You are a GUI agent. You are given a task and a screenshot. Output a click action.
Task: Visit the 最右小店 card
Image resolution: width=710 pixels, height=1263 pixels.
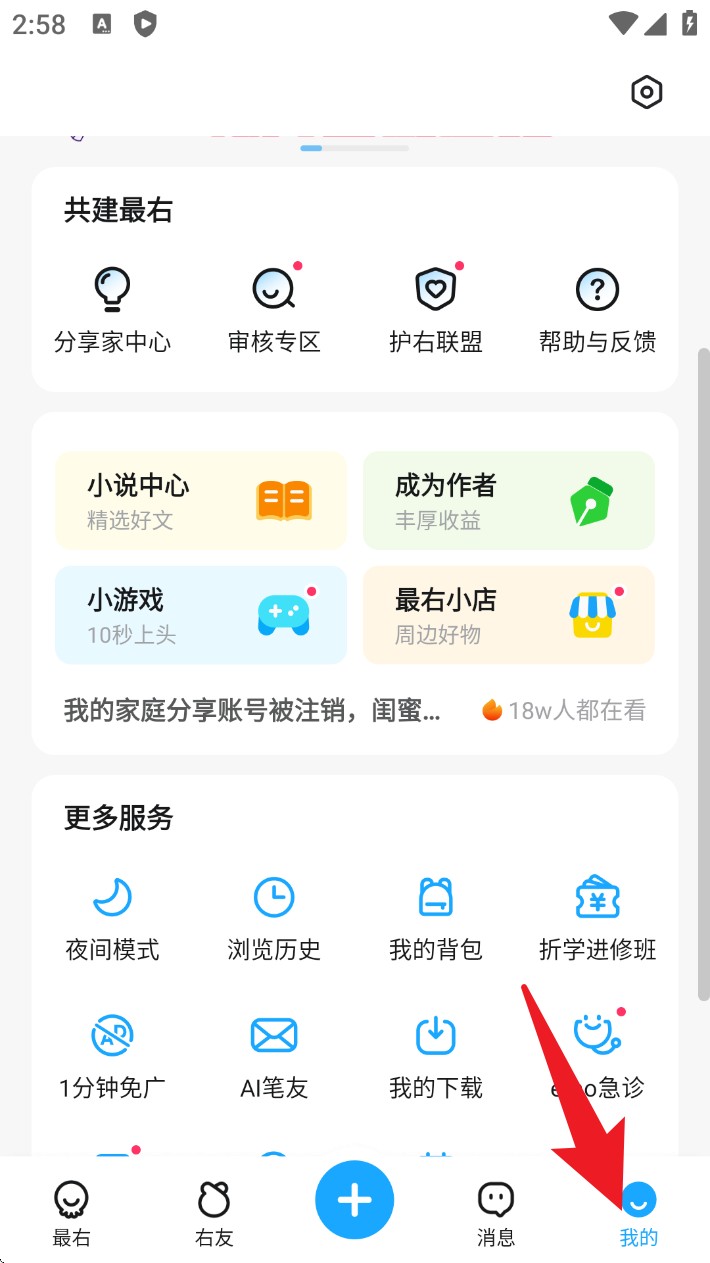coord(508,615)
